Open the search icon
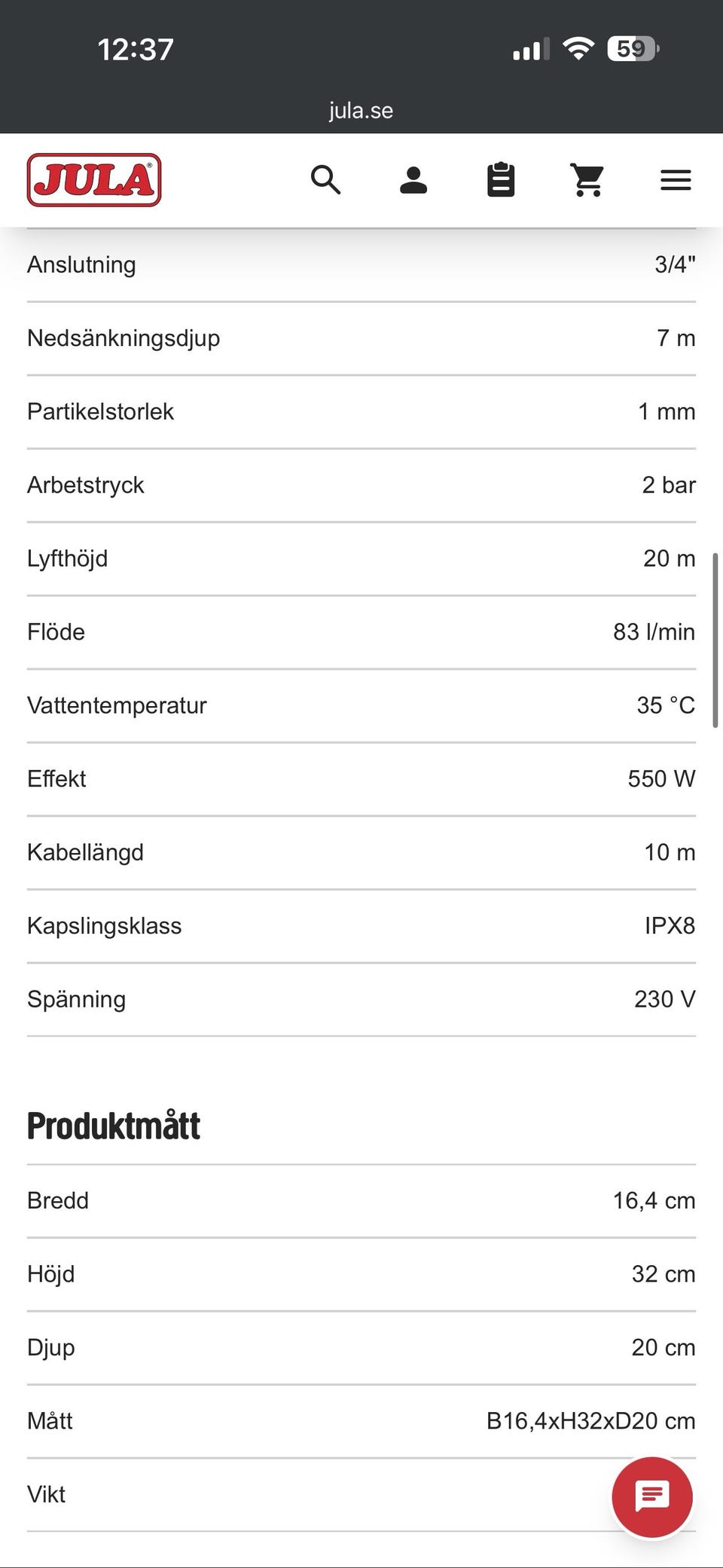723x1568 pixels. point(326,179)
